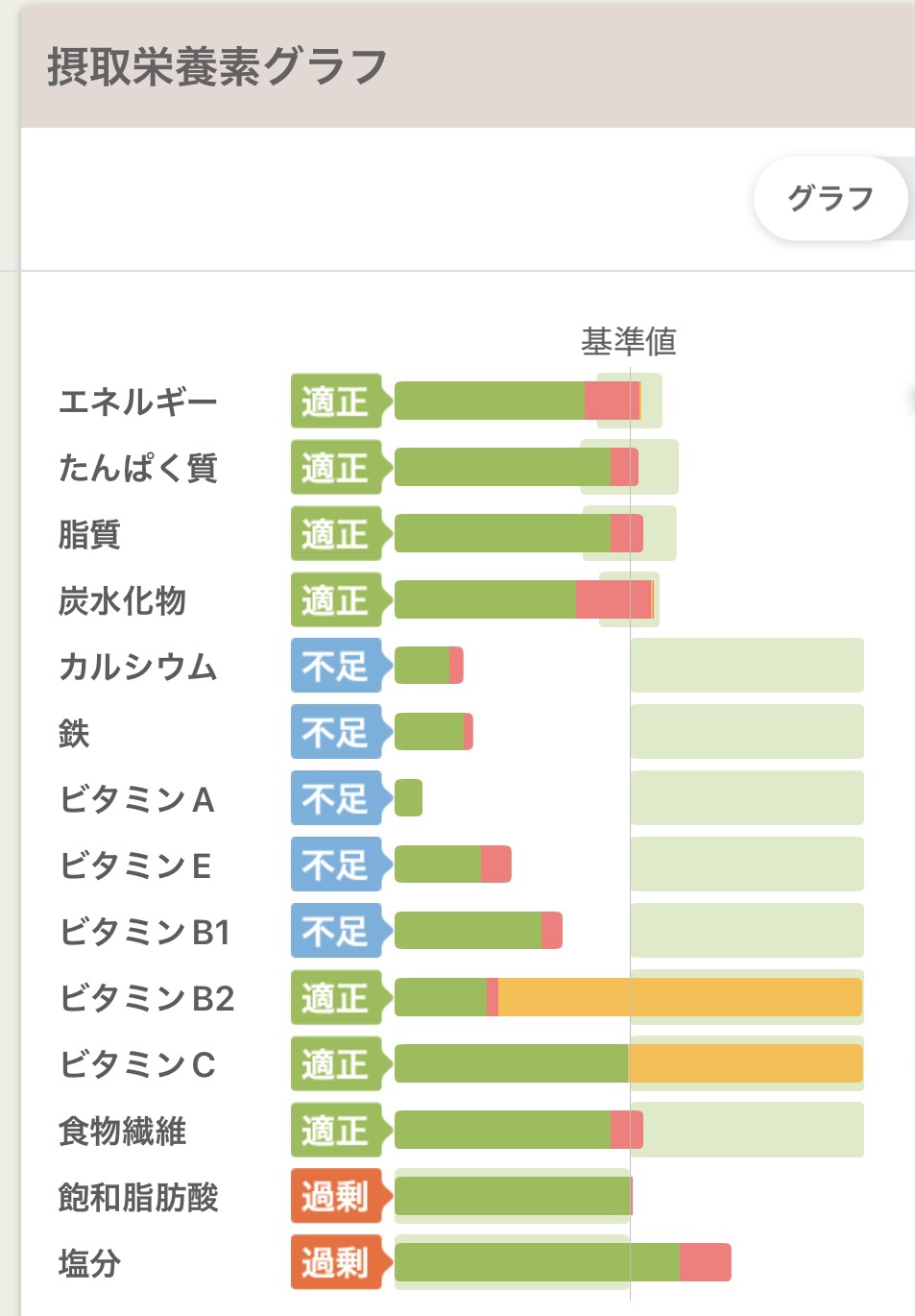Click the 適正 badge beside ビタミンC
This screenshot has height=1316, width=915.
coord(336,1065)
